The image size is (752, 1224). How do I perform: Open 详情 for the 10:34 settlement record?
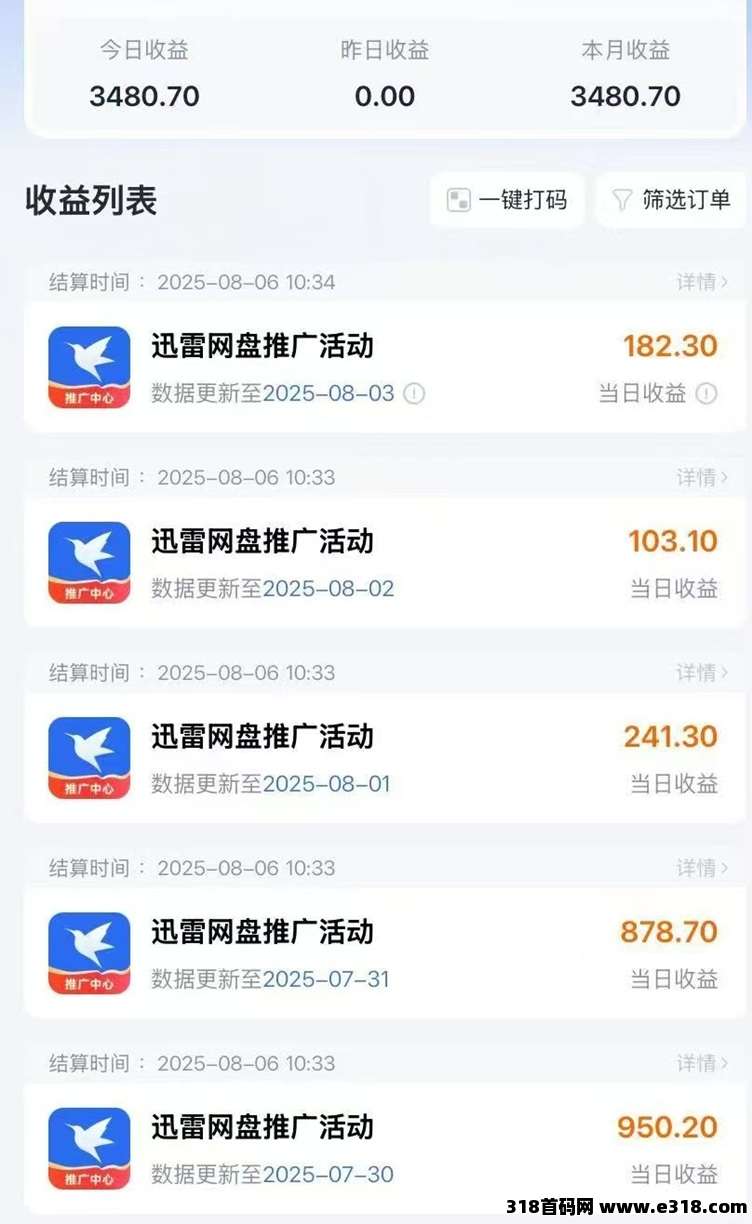(702, 282)
